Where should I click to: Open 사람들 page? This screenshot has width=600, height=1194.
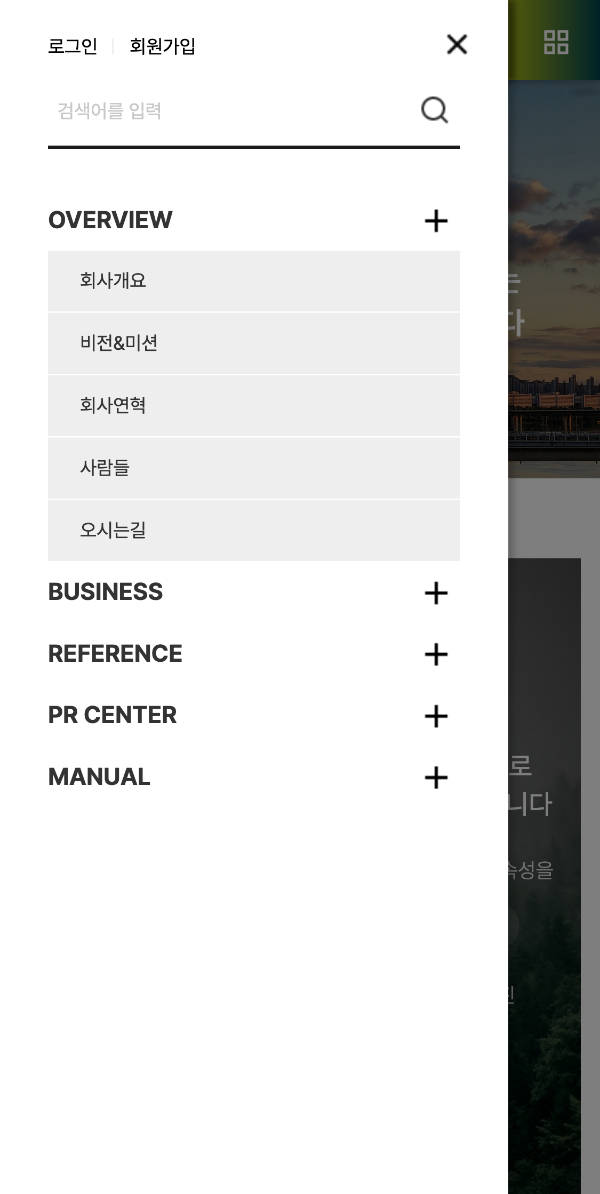[x=105, y=467]
